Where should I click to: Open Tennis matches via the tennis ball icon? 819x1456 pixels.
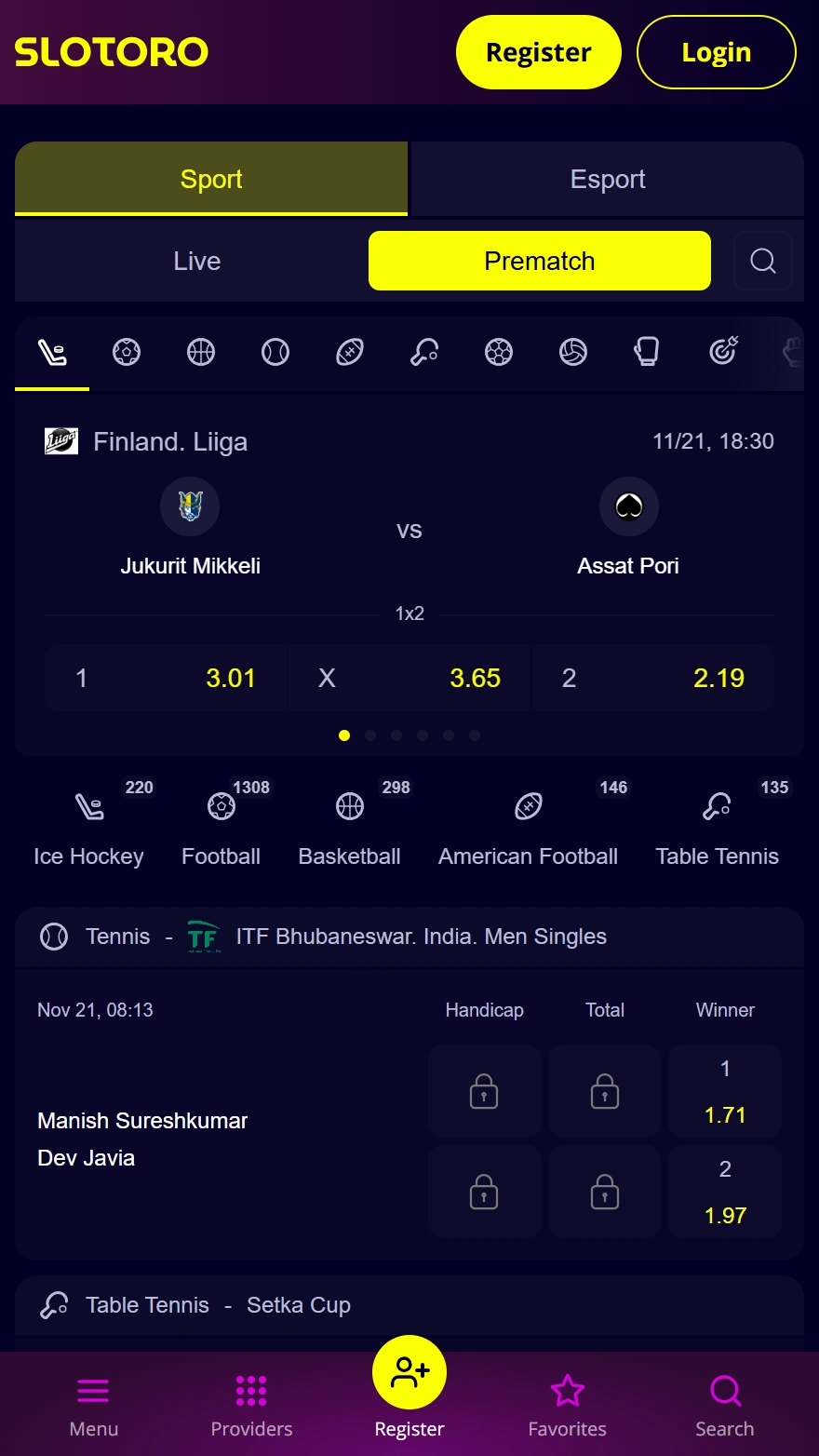pos(275,354)
